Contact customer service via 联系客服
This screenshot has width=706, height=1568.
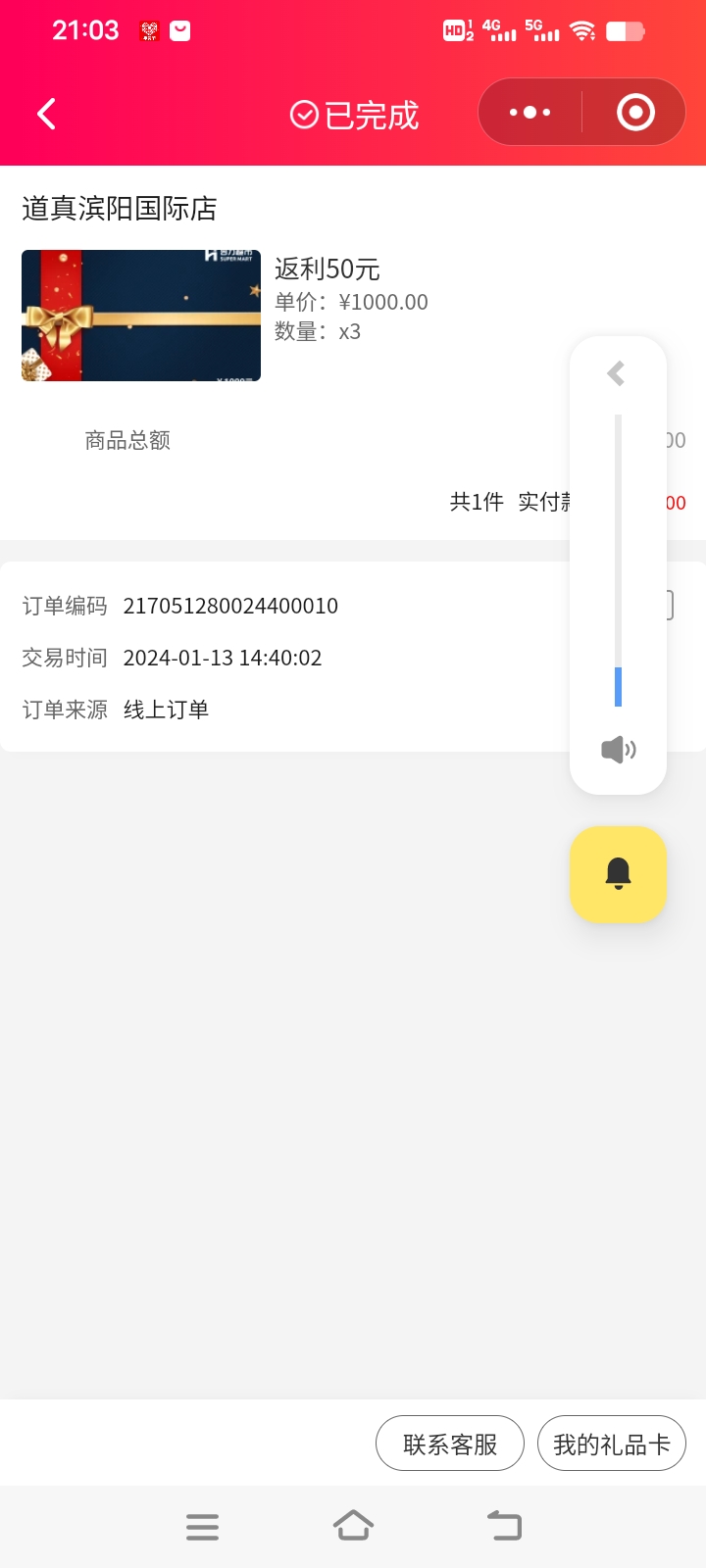tap(450, 1444)
